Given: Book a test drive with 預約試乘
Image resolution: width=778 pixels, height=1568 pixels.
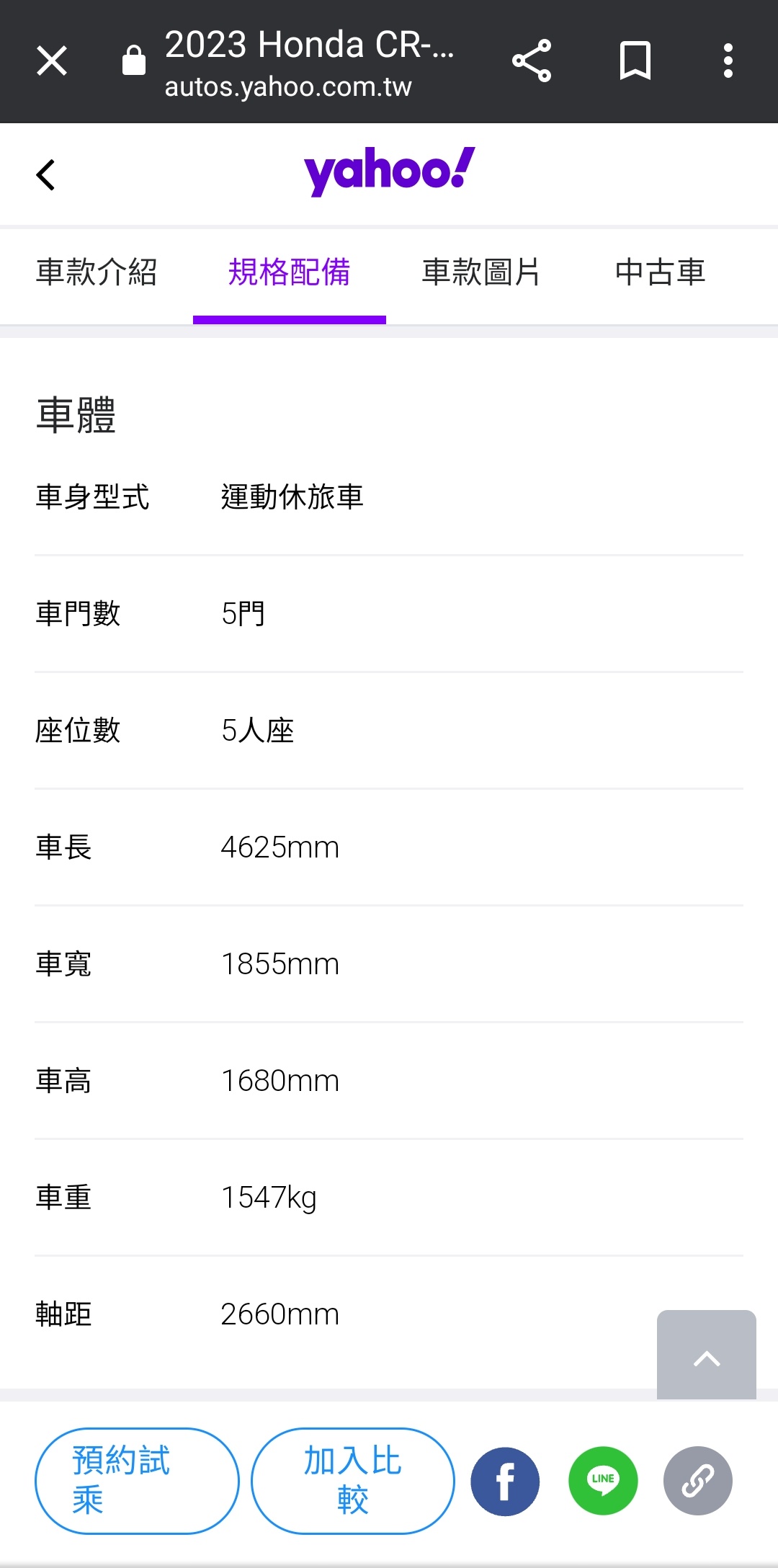Looking at the screenshot, I should tap(137, 1481).
